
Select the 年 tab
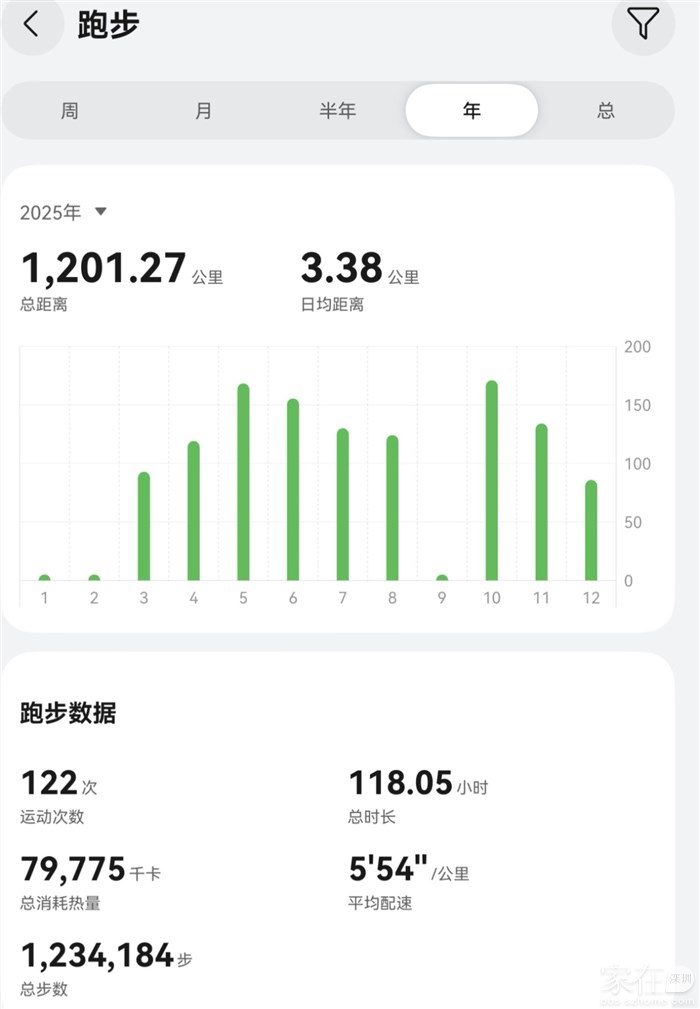click(x=471, y=110)
